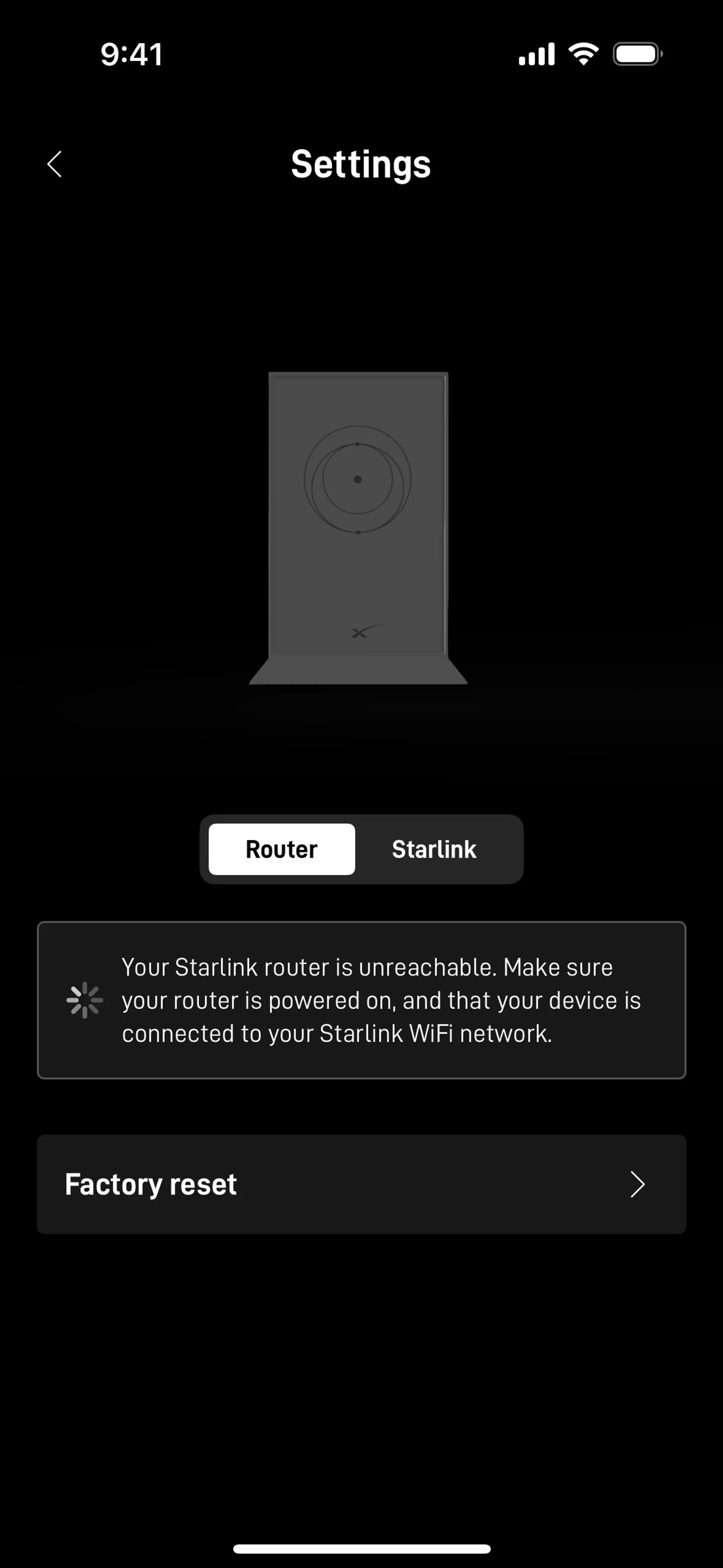
Task: Open the Factory reset row
Action: pyautogui.click(x=361, y=1184)
